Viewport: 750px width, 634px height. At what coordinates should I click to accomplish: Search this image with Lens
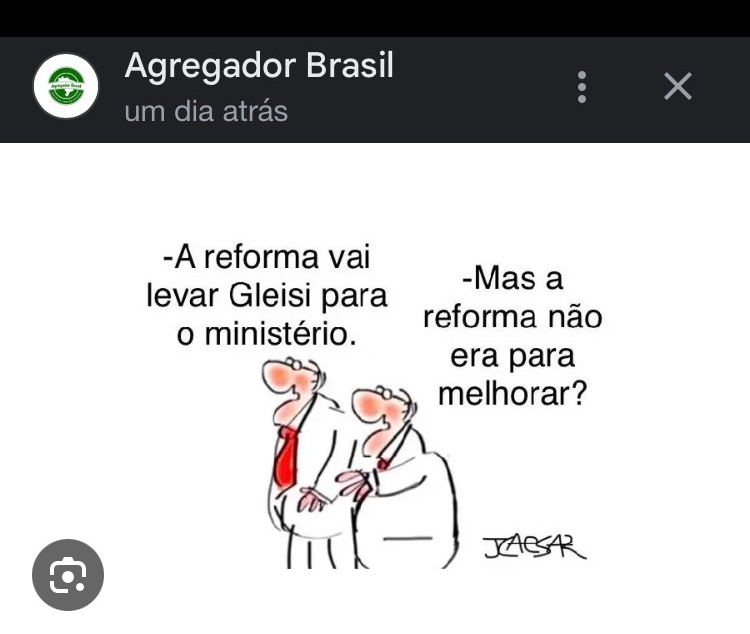[x=68, y=575]
